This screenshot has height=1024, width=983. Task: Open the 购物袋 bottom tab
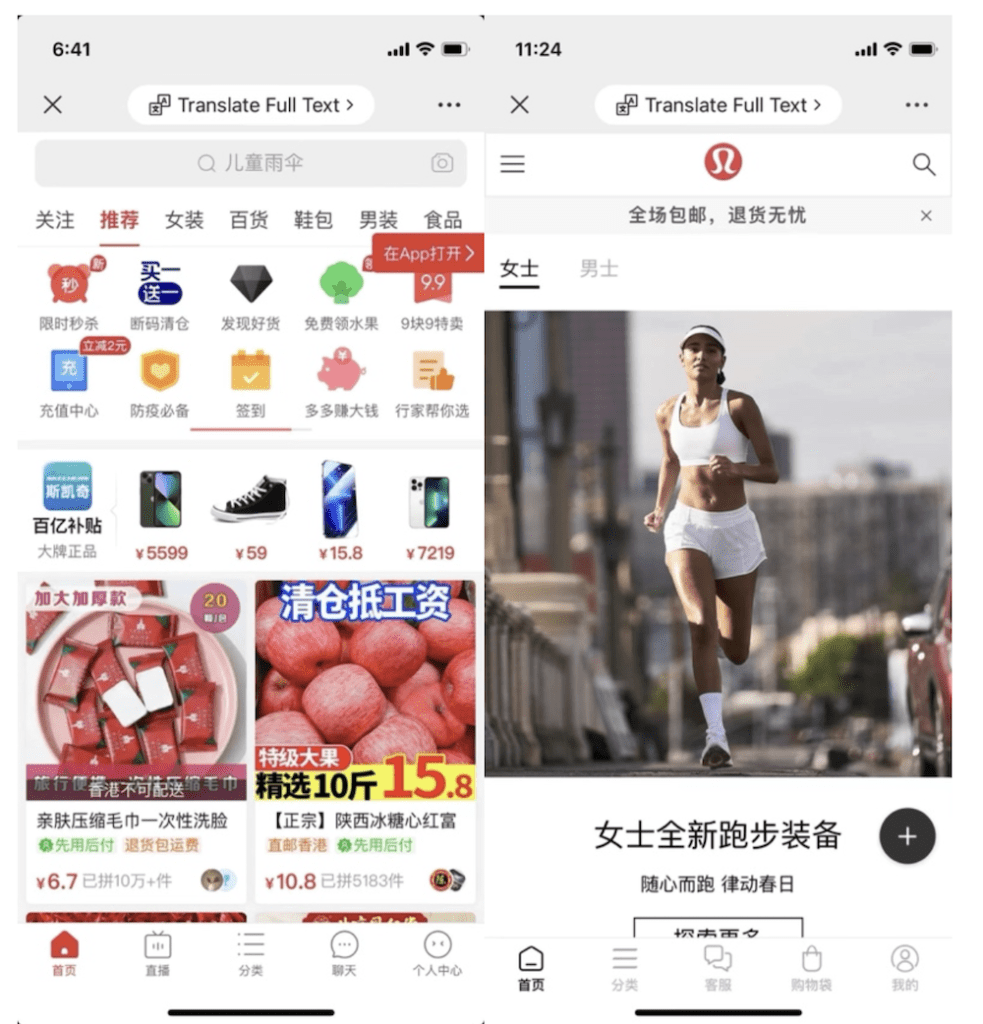pyautogui.click(x=811, y=968)
